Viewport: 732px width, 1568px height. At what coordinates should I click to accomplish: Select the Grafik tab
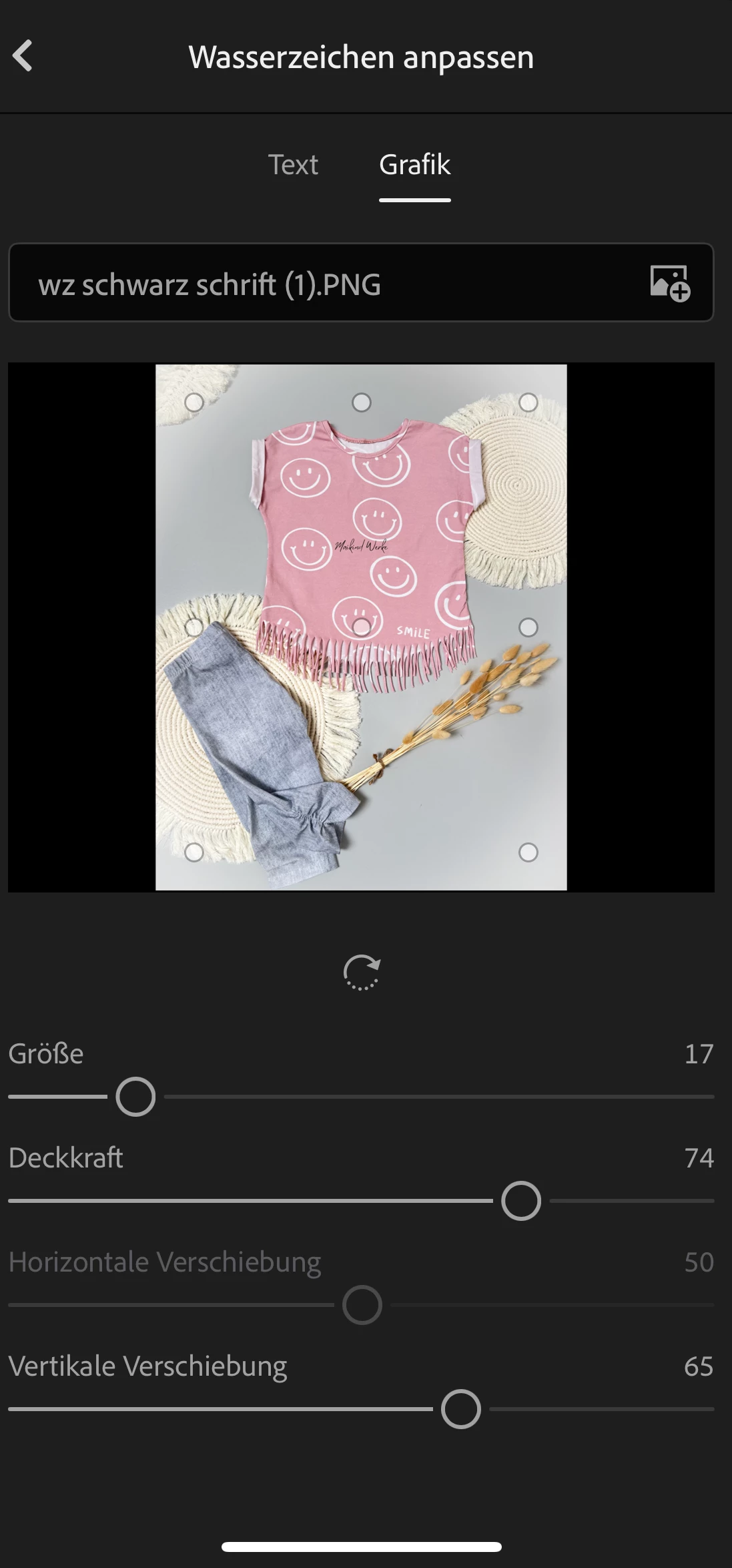point(414,165)
